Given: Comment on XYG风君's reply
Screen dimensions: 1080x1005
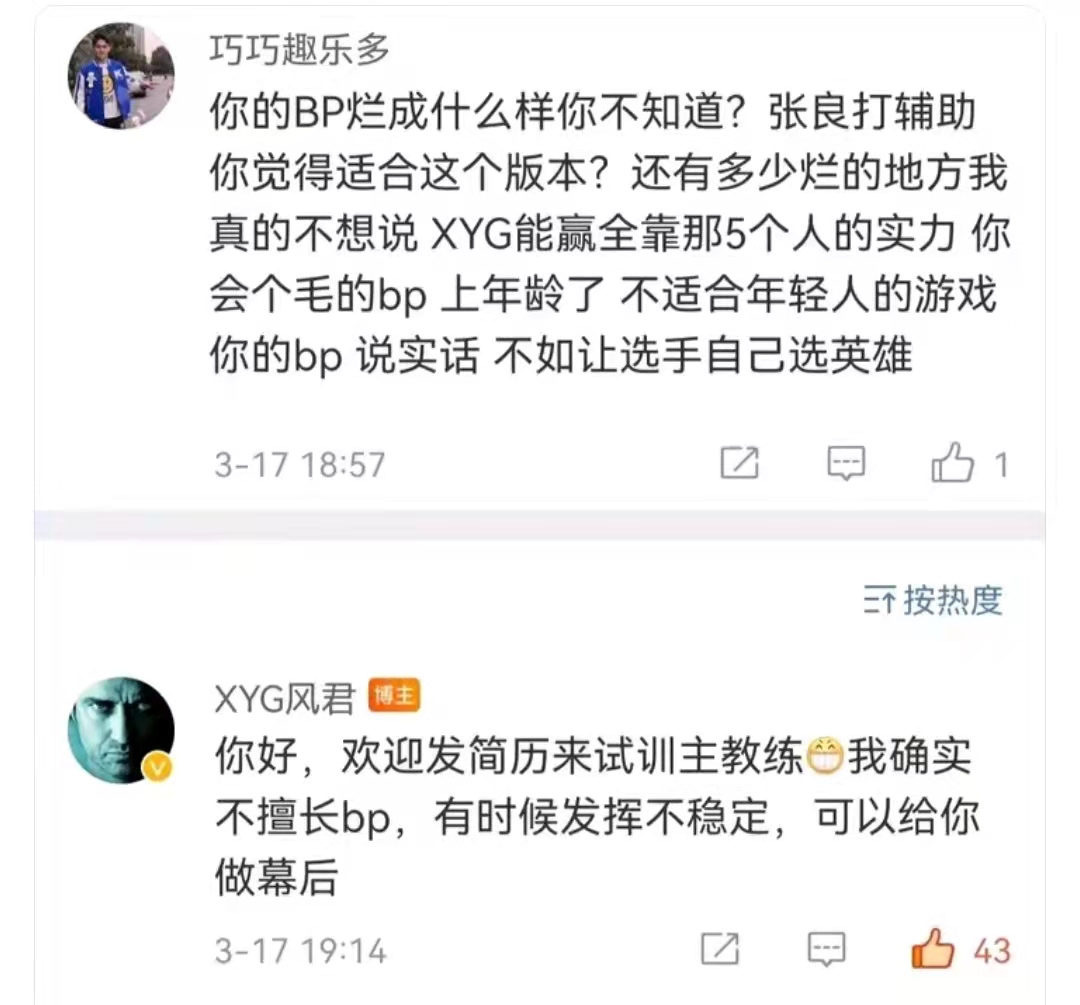Looking at the screenshot, I should point(826,949).
